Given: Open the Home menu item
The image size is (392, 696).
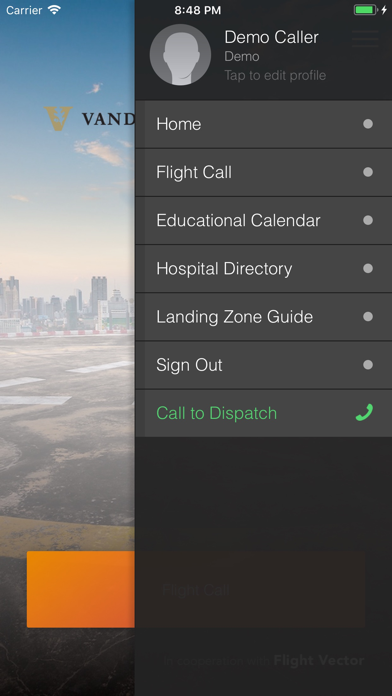Looking at the screenshot, I should coord(264,124).
